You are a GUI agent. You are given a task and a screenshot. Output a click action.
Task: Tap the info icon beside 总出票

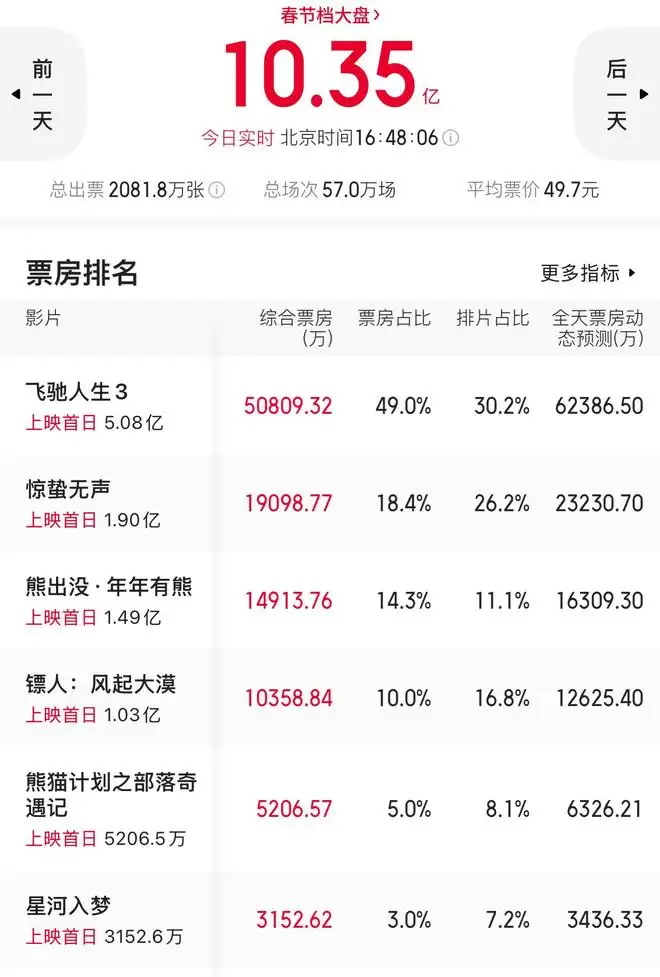[217, 190]
